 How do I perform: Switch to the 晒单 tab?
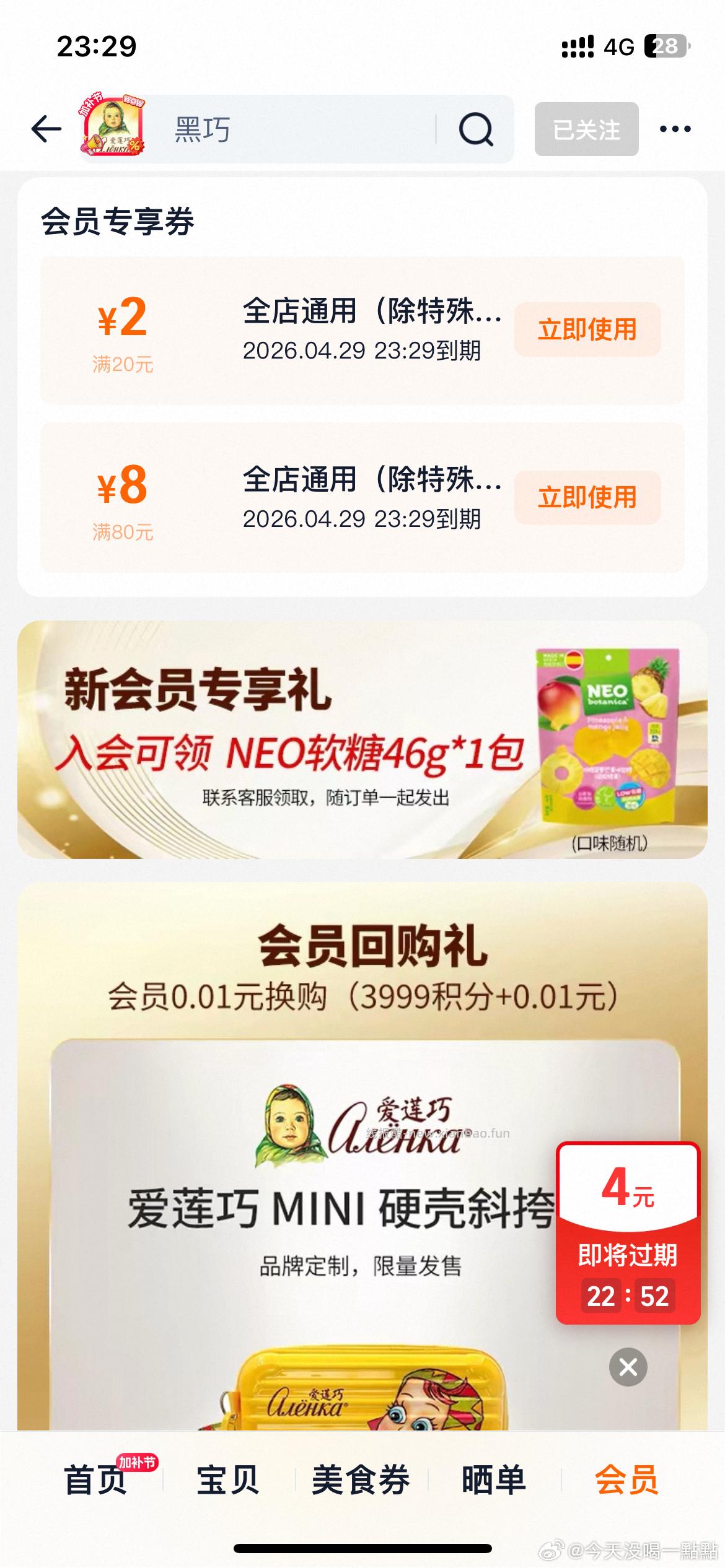[x=493, y=1480]
